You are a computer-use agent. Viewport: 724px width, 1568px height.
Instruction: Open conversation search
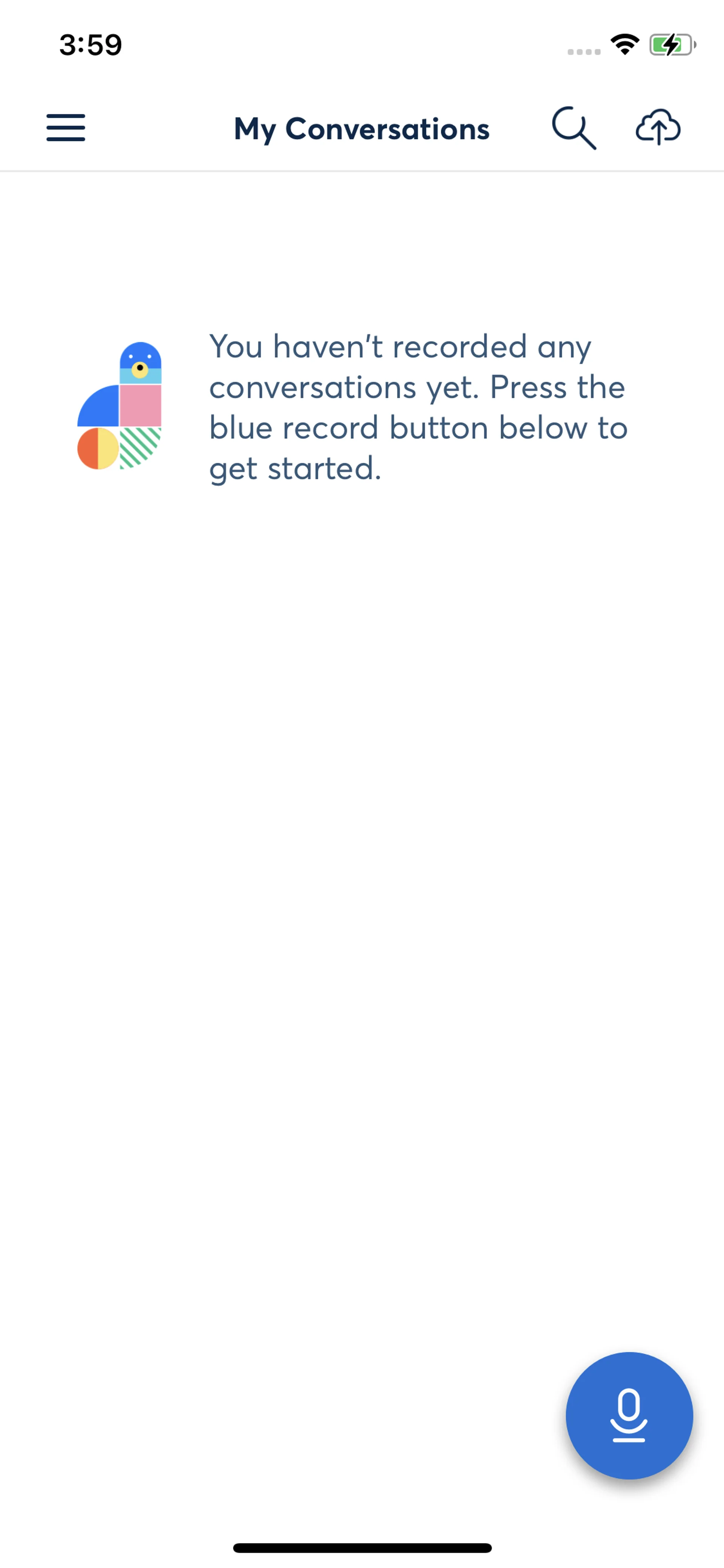pos(573,128)
